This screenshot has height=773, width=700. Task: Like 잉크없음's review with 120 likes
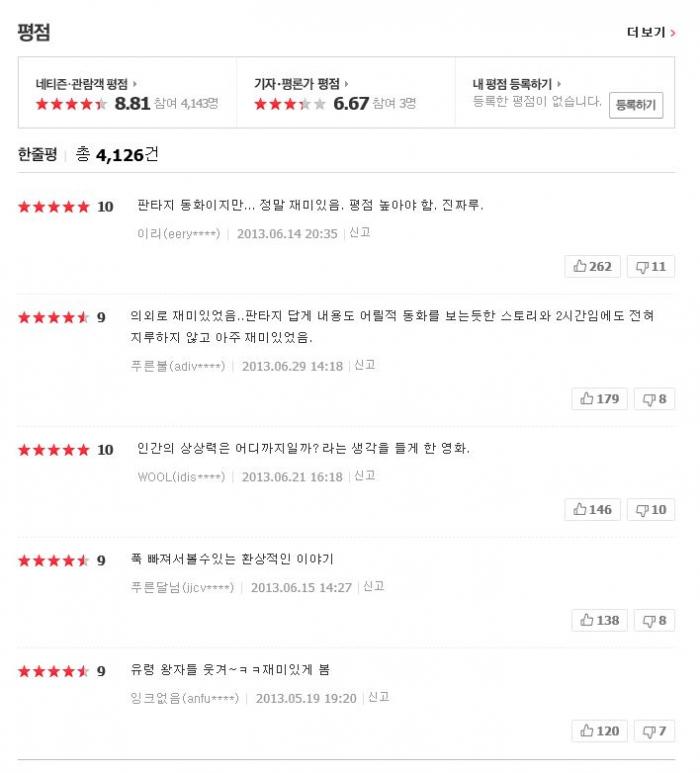click(x=599, y=731)
